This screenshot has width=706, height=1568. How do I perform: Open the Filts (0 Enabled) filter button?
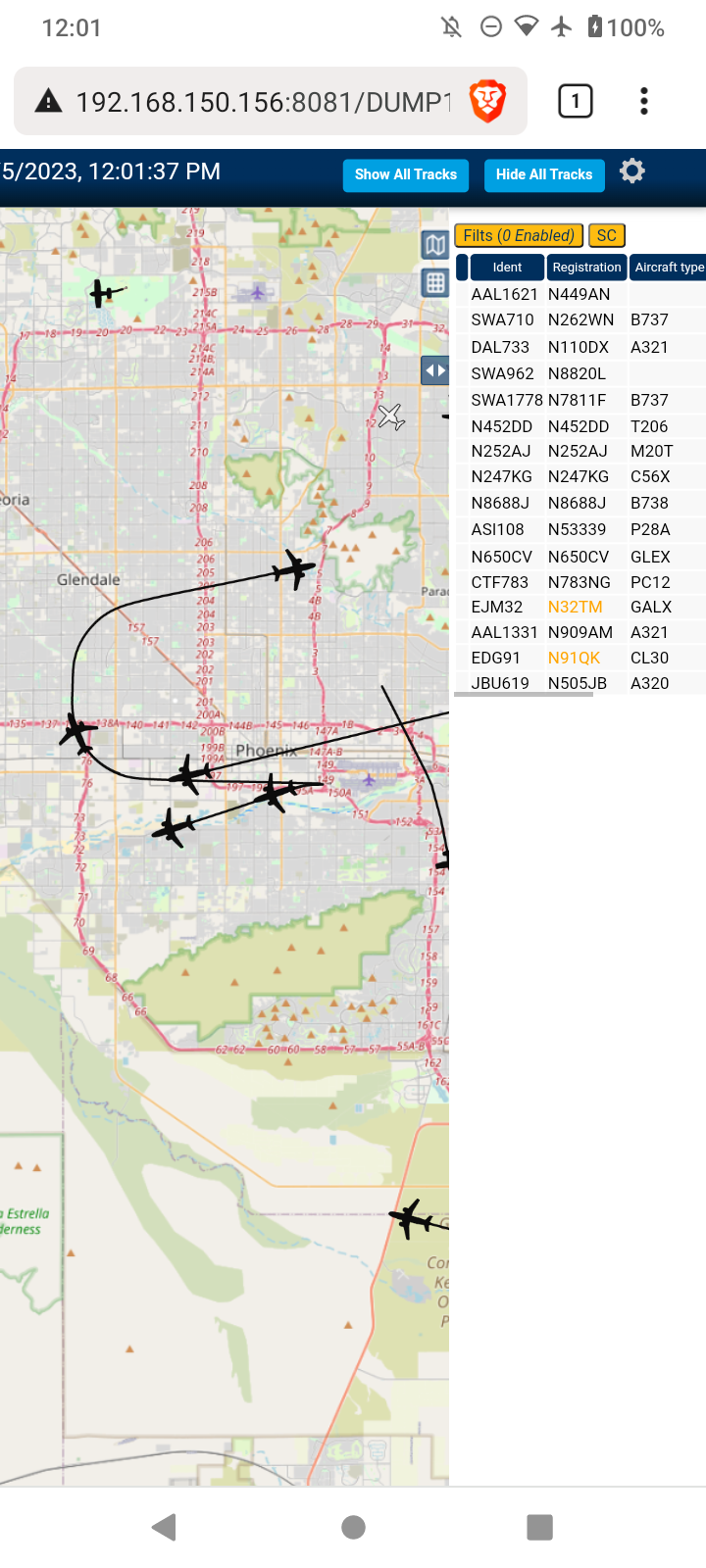519,235
